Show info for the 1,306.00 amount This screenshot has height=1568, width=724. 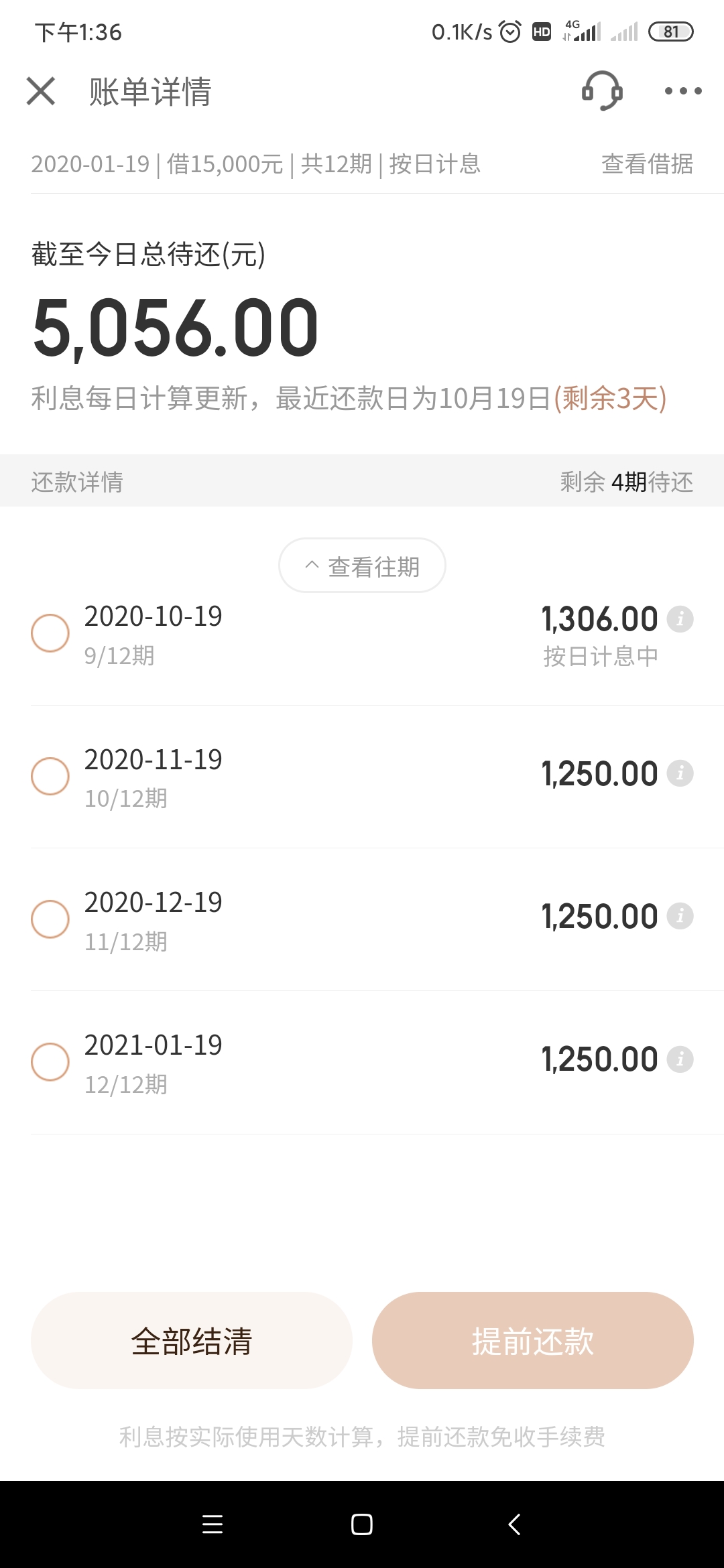(680, 618)
